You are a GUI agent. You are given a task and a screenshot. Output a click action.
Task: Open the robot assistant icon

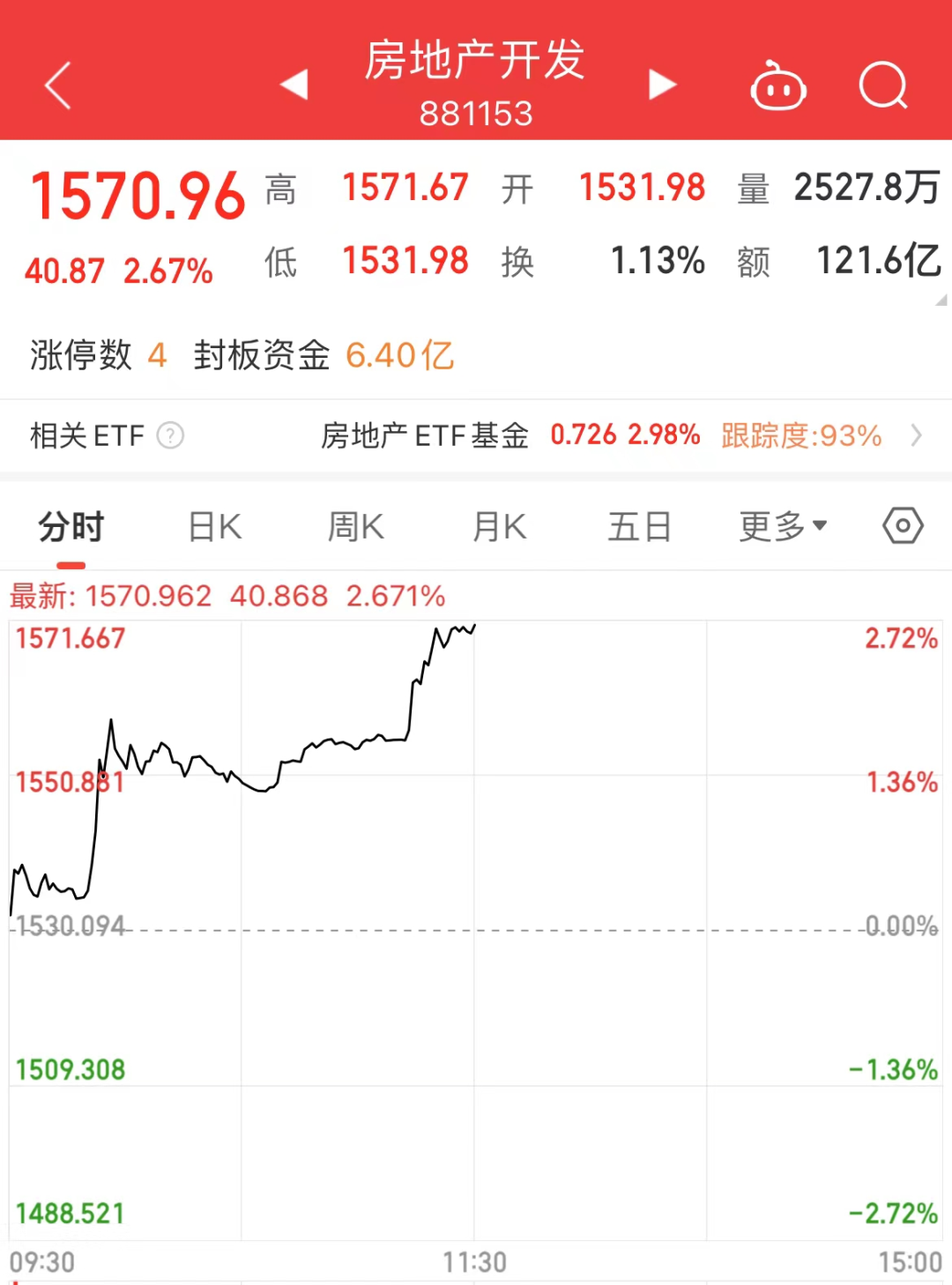coord(777,86)
